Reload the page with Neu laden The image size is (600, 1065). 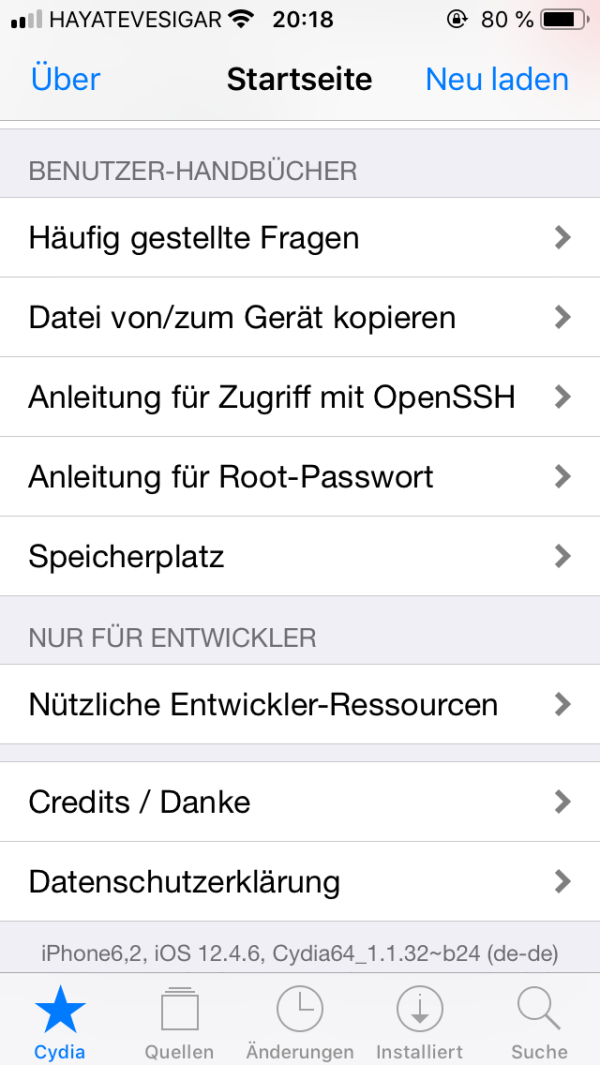[496, 79]
